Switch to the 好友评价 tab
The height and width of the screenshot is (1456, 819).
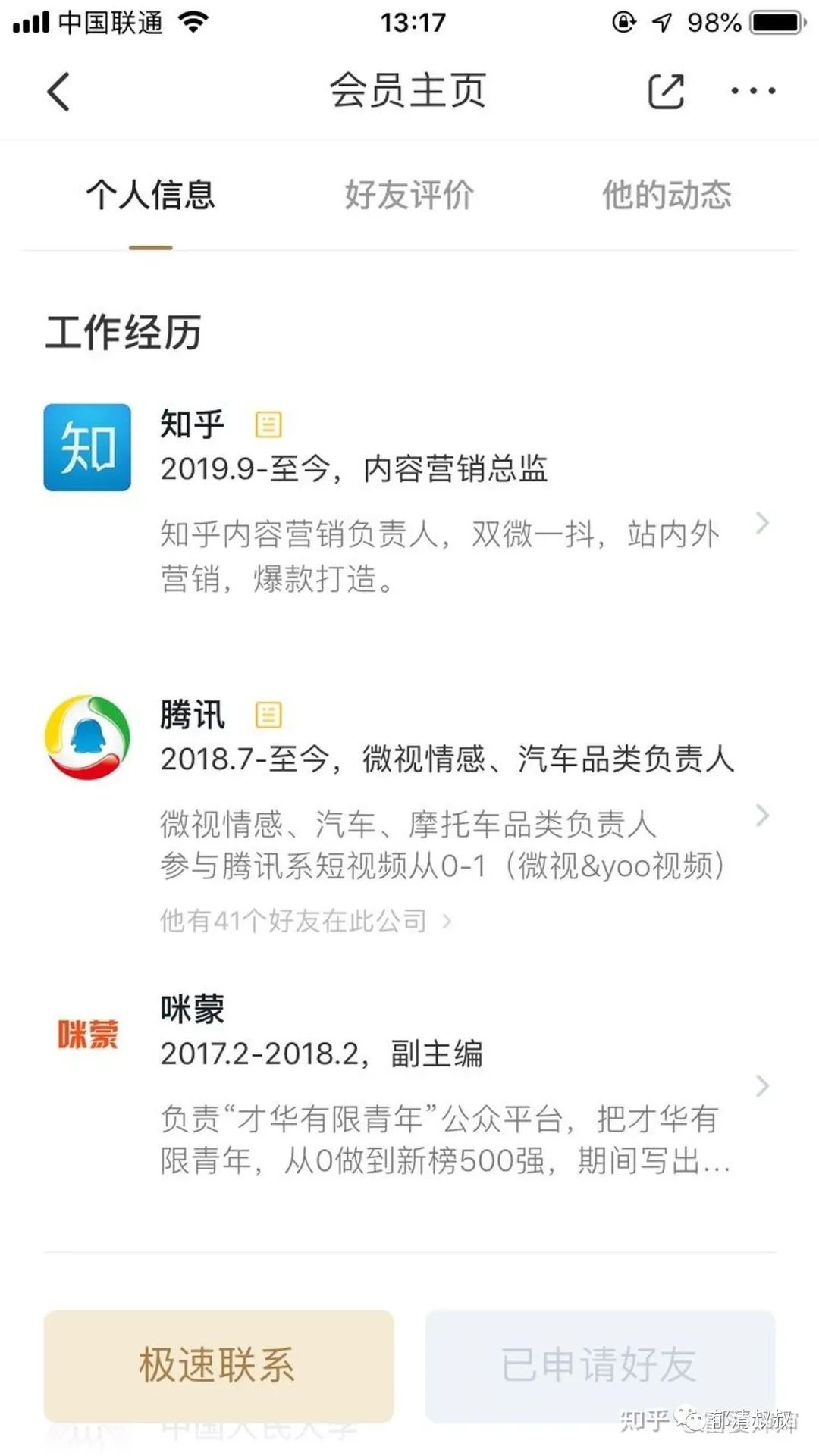pos(409,196)
